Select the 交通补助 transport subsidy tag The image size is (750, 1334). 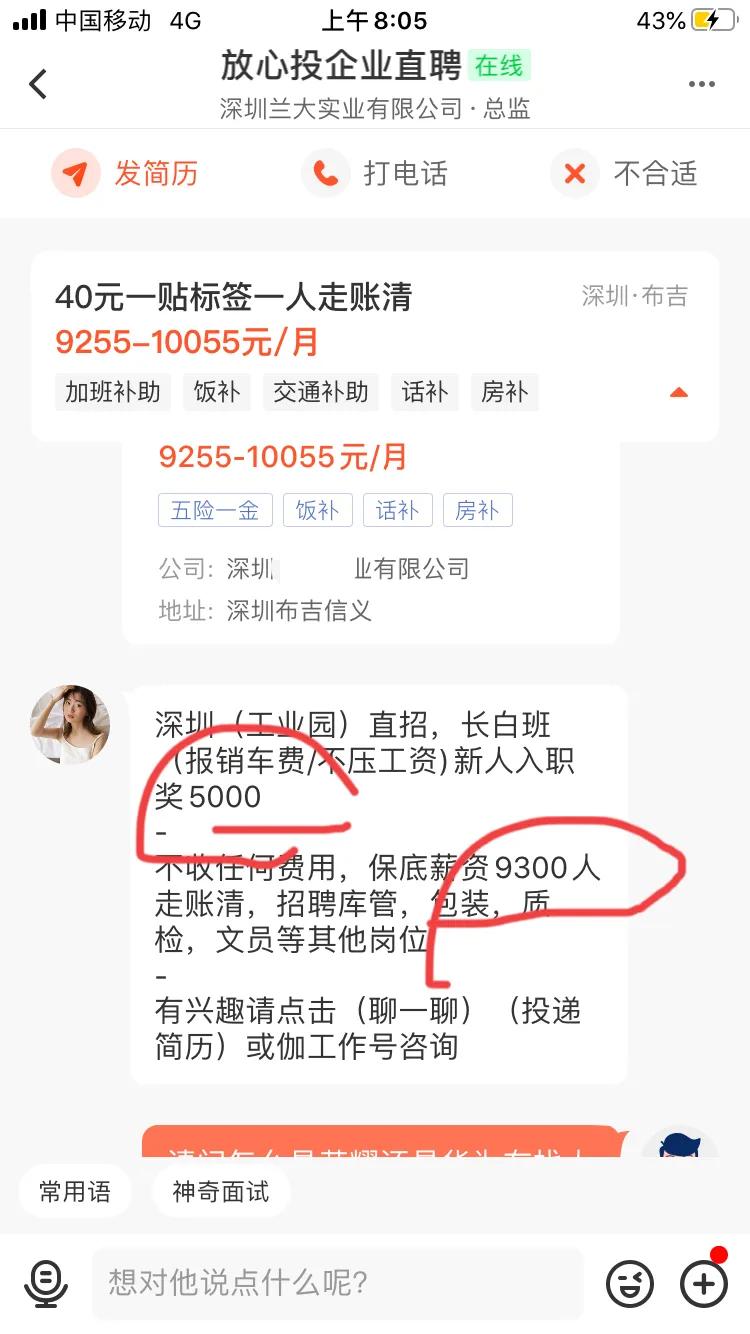click(320, 392)
